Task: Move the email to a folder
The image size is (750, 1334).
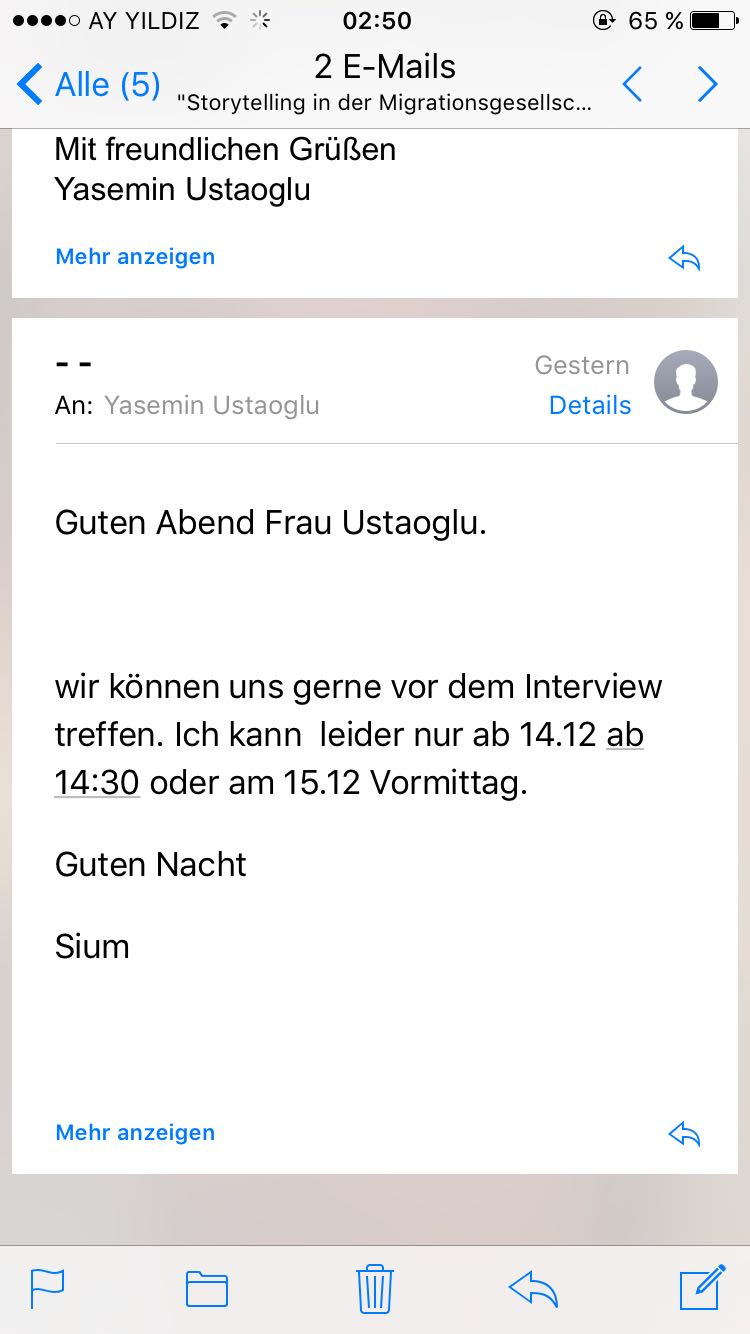Action: click(x=207, y=1289)
